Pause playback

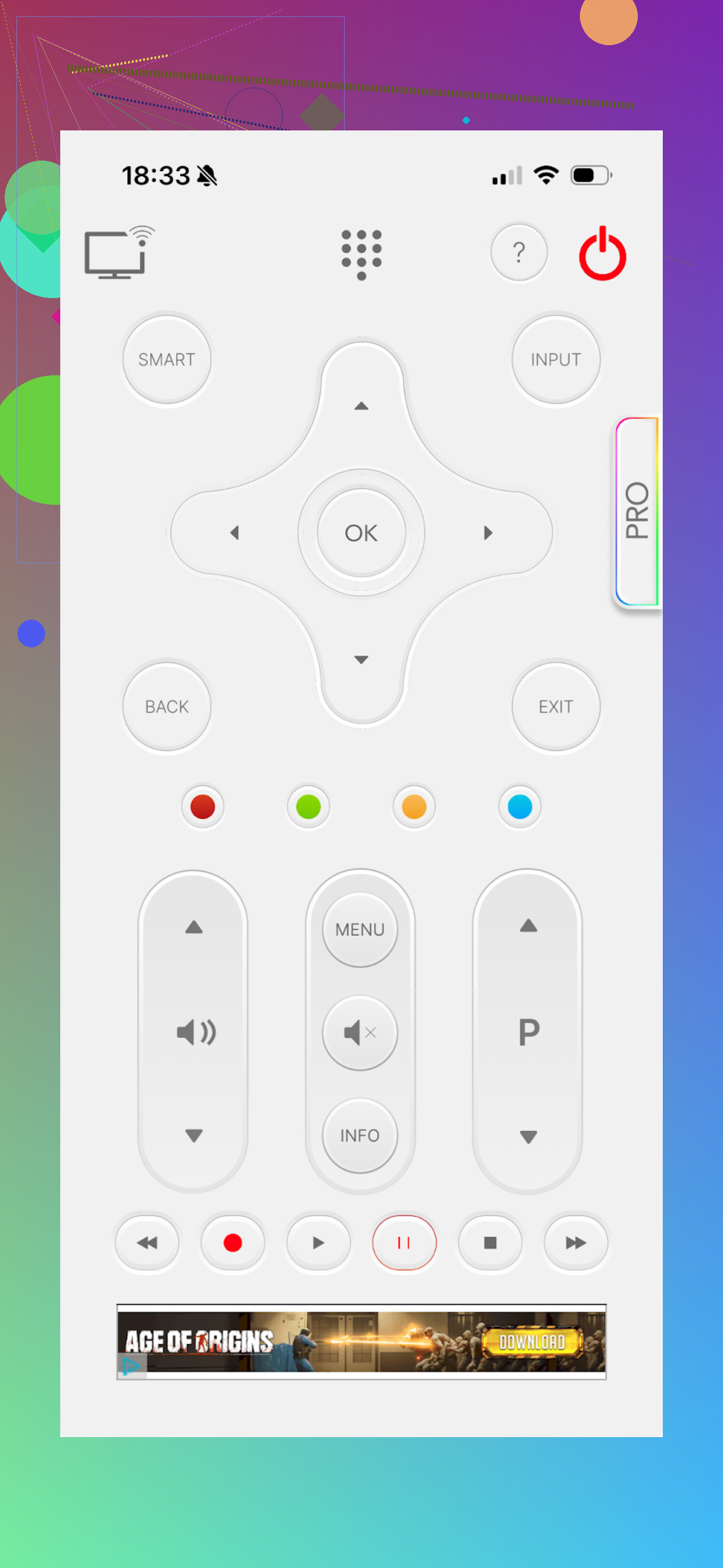pyautogui.click(x=404, y=1242)
